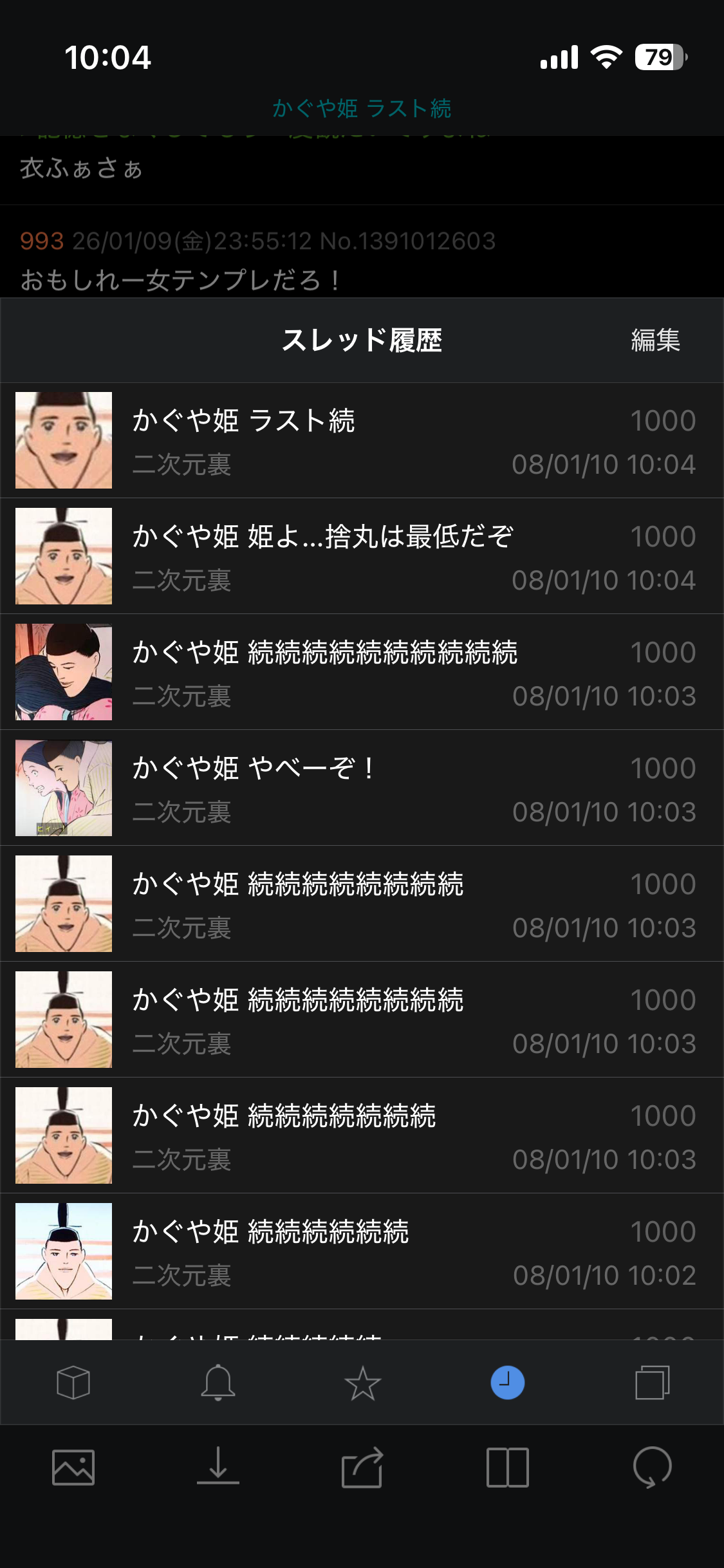Screen dimensions: 724x1568
Task: Tap the download arrow icon
Action: pyautogui.click(x=218, y=1466)
